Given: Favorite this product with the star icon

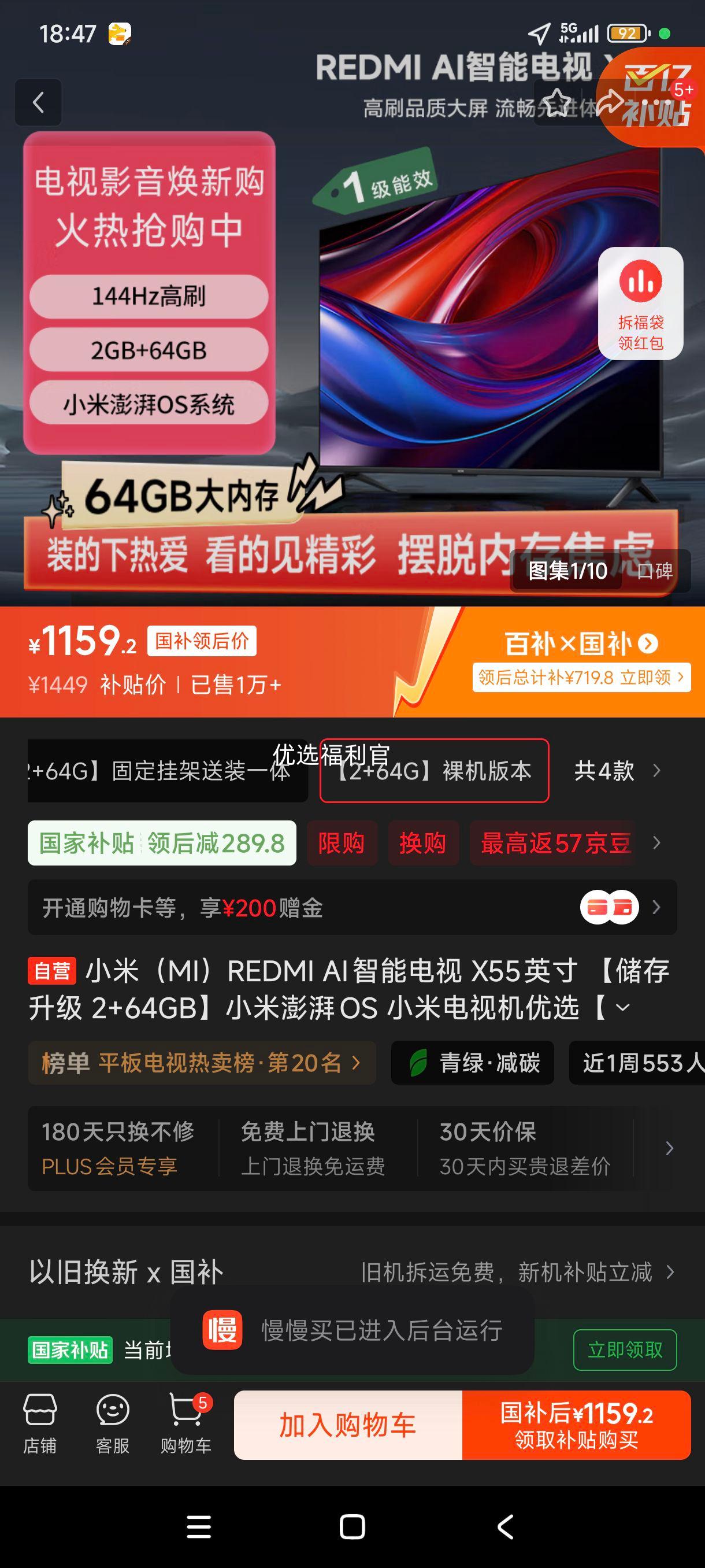Looking at the screenshot, I should click(556, 103).
